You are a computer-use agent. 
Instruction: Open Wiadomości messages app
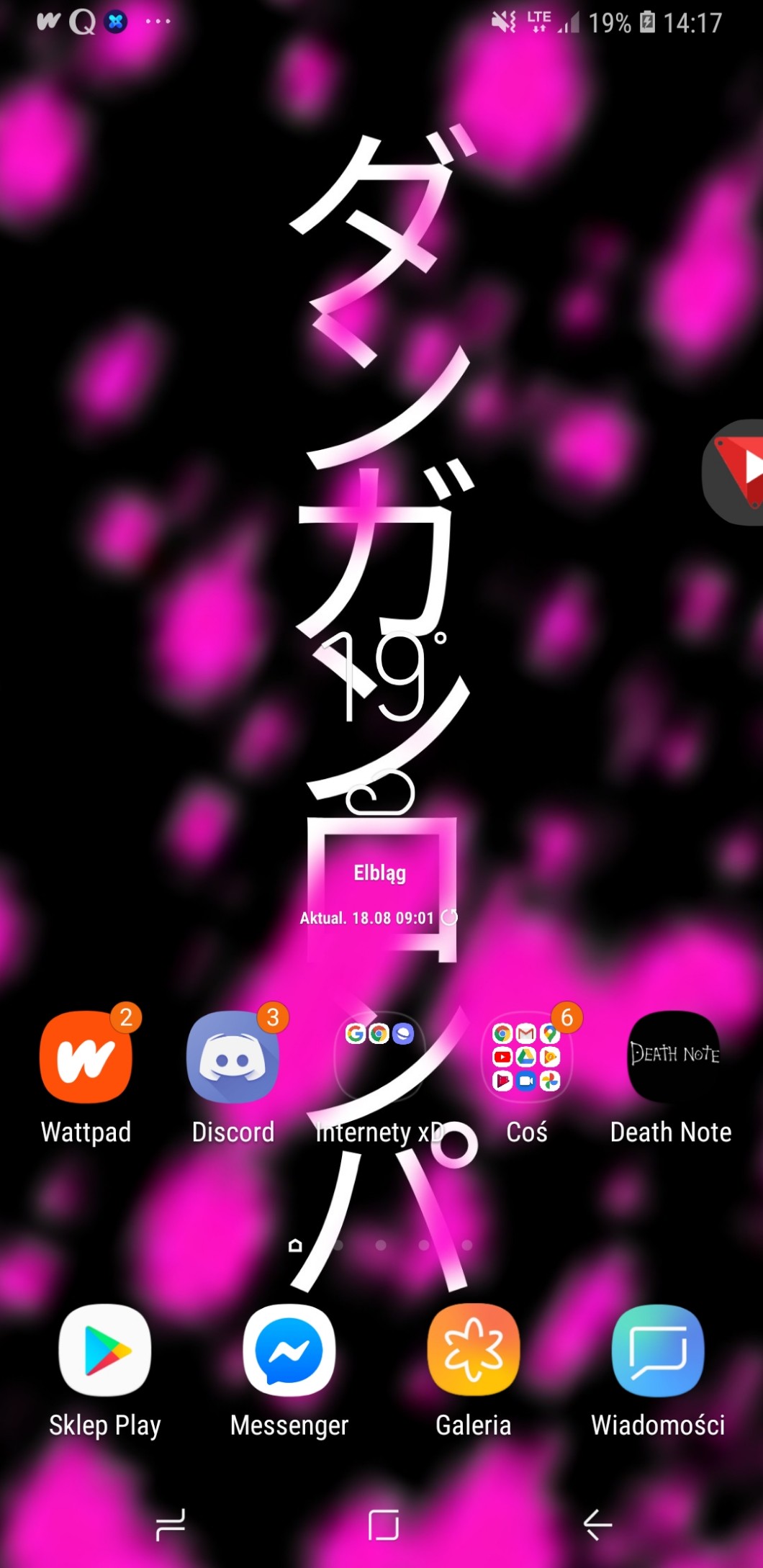point(657,1350)
